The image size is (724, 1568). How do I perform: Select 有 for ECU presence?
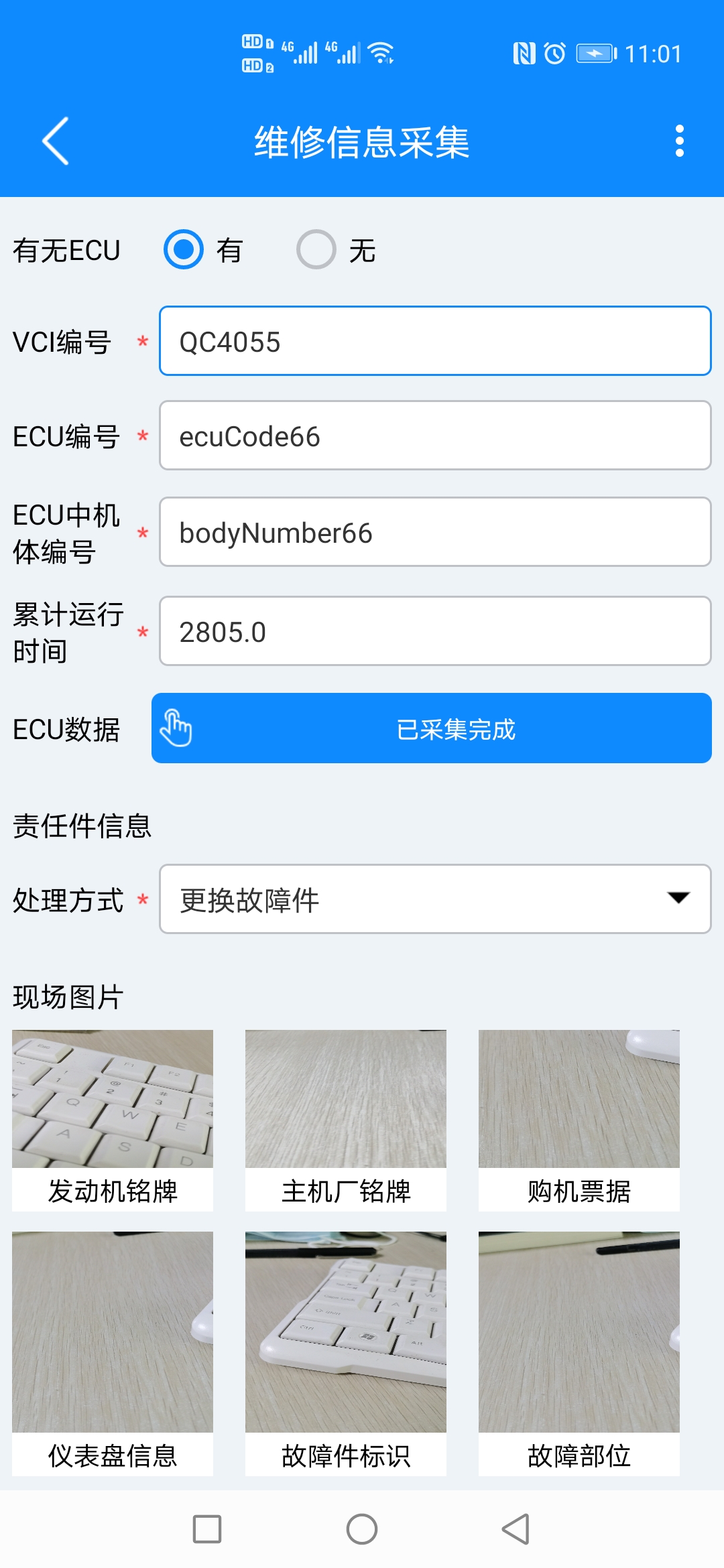184,250
